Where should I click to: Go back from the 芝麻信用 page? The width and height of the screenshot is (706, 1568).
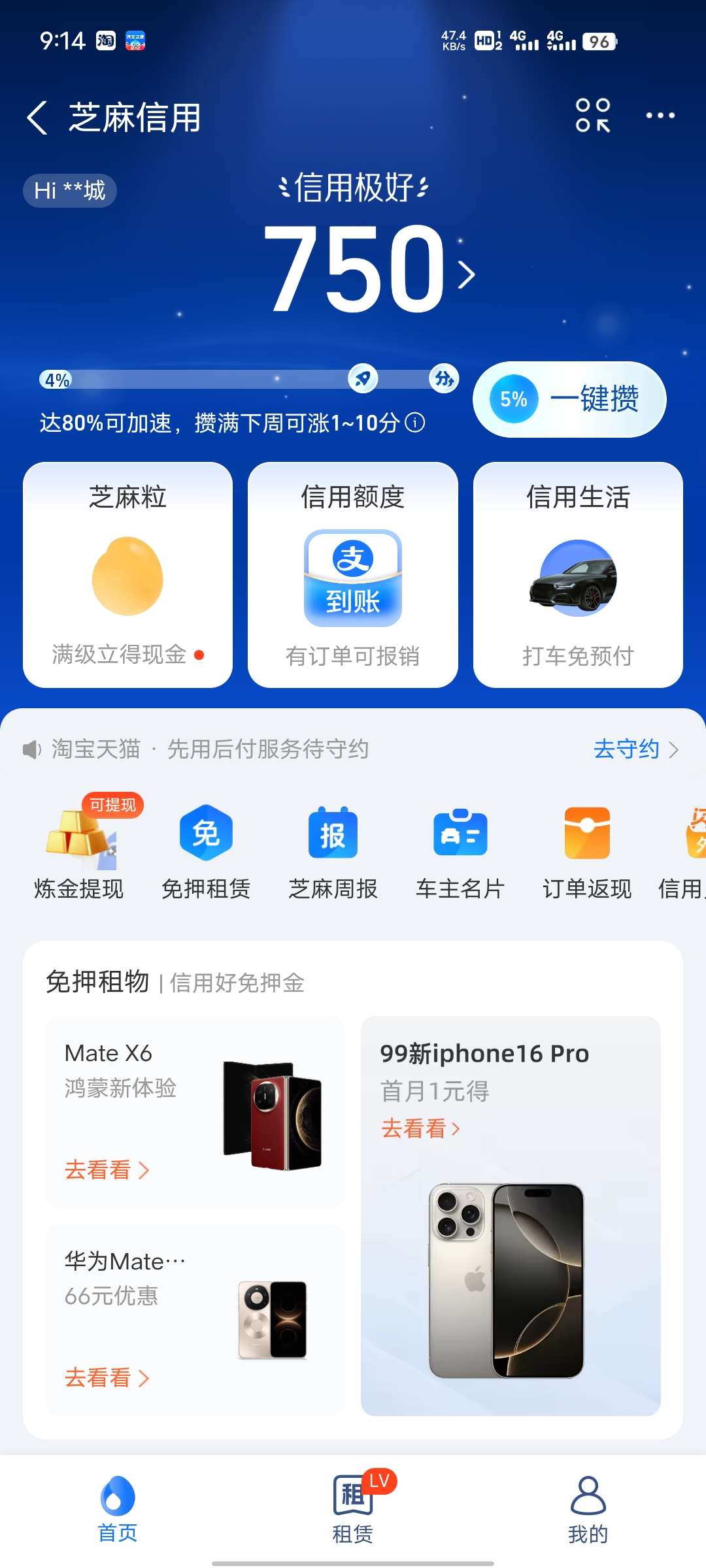pos(37,118)
